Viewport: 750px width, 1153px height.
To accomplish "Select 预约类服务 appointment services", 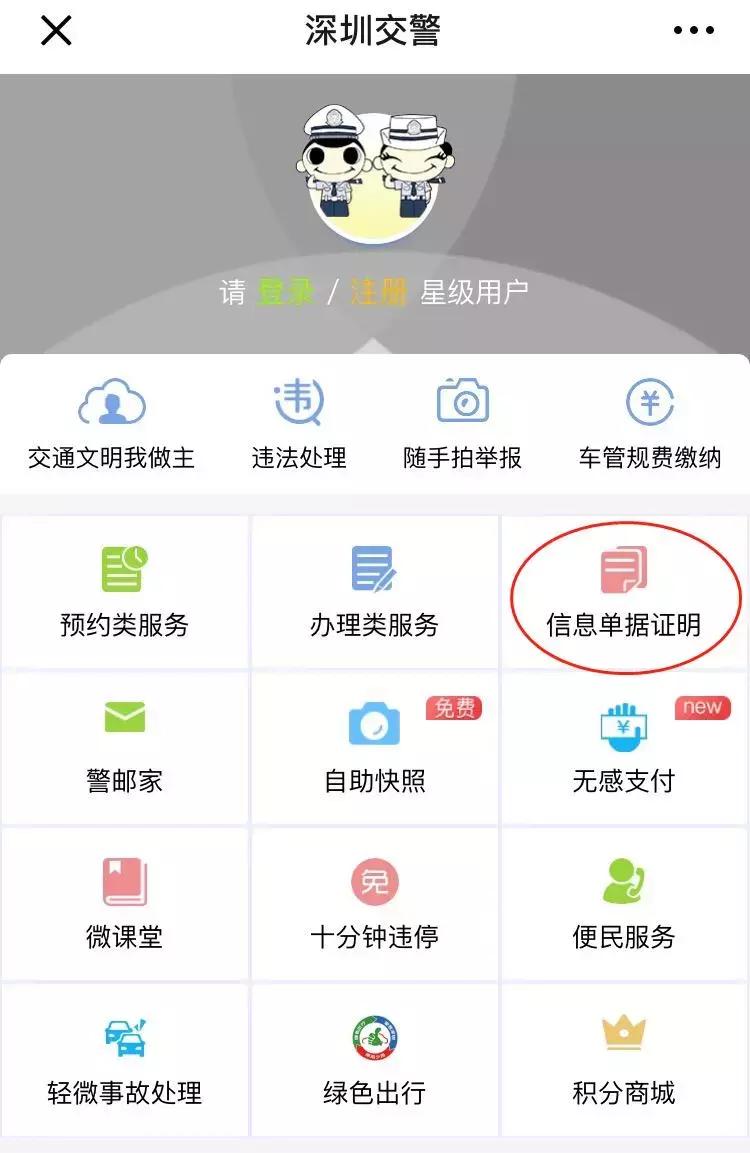I will [x=125, y=590].
